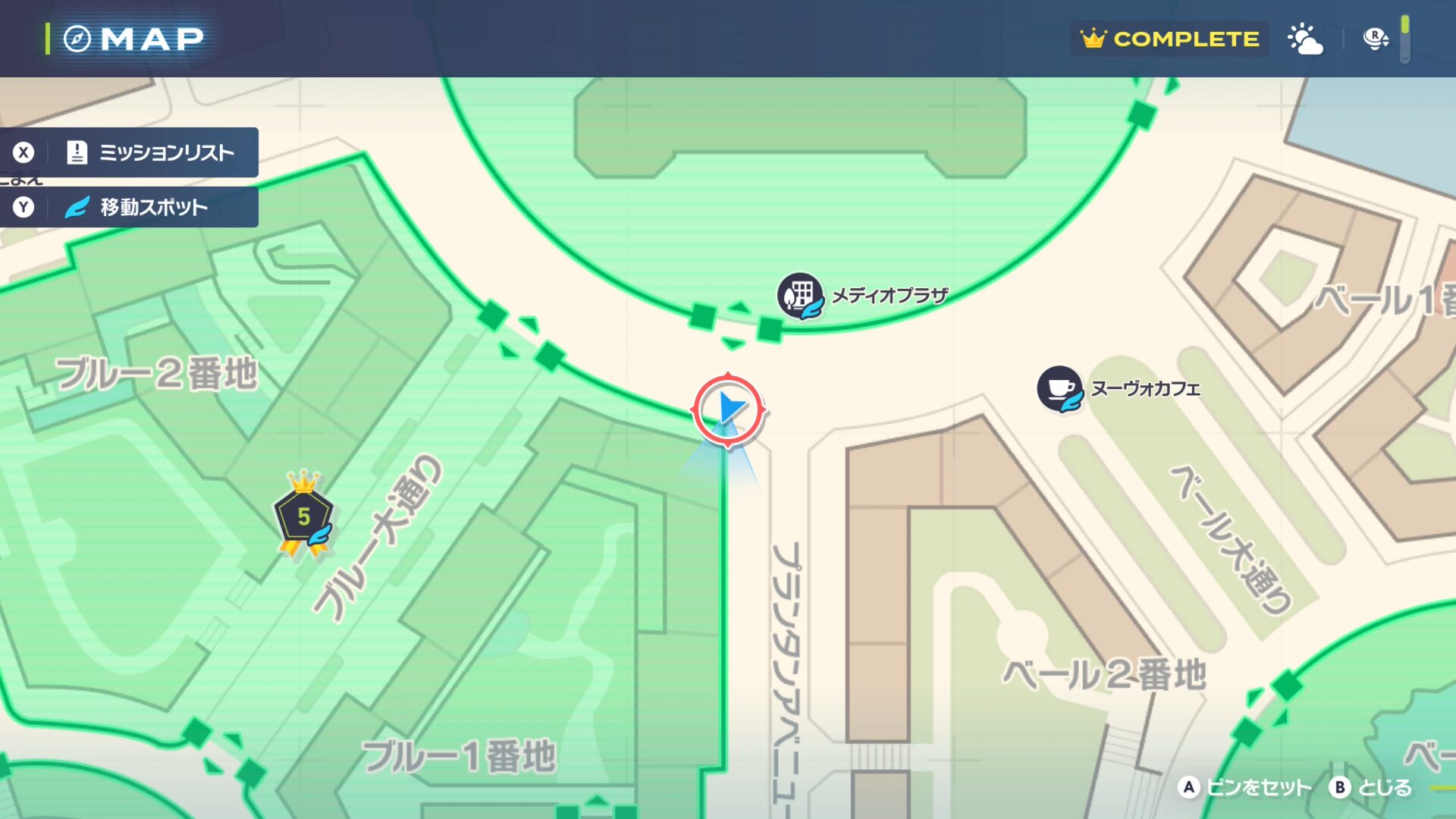
Task: Open the ミッションリスト mission list
Action: pyautogui.click(x=129, y=152)
